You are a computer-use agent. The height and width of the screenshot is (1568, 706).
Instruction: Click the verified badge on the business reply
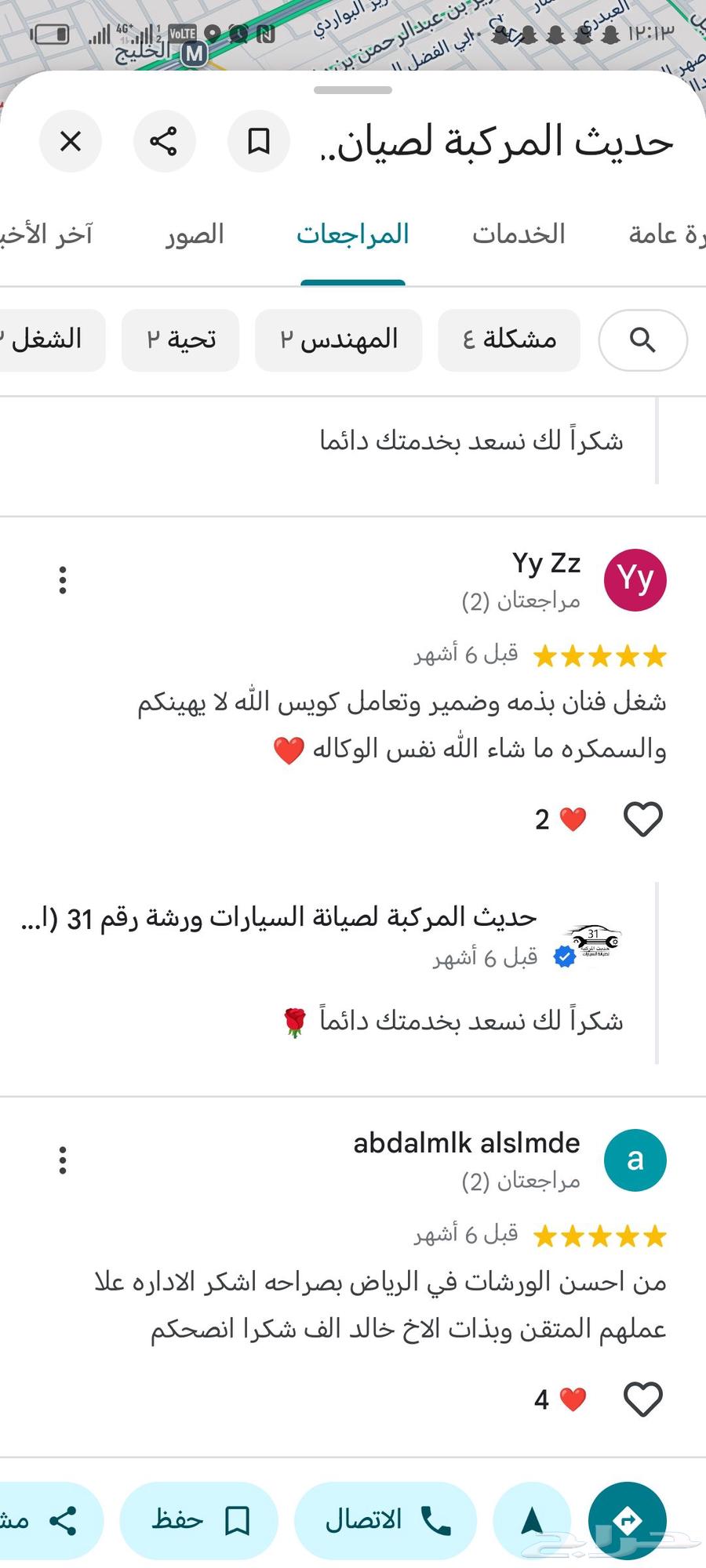(564, 955)
